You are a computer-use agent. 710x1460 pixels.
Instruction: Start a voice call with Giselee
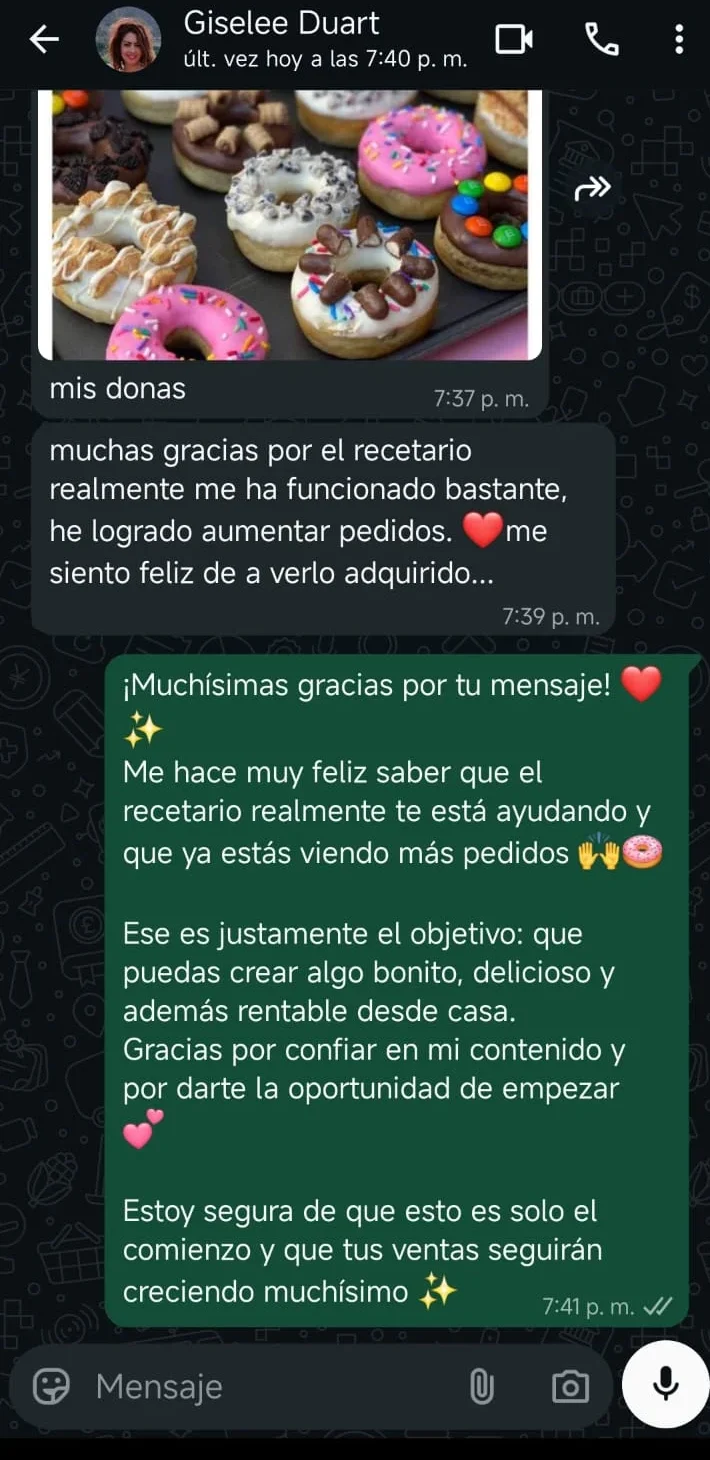[x=601, y=40]
